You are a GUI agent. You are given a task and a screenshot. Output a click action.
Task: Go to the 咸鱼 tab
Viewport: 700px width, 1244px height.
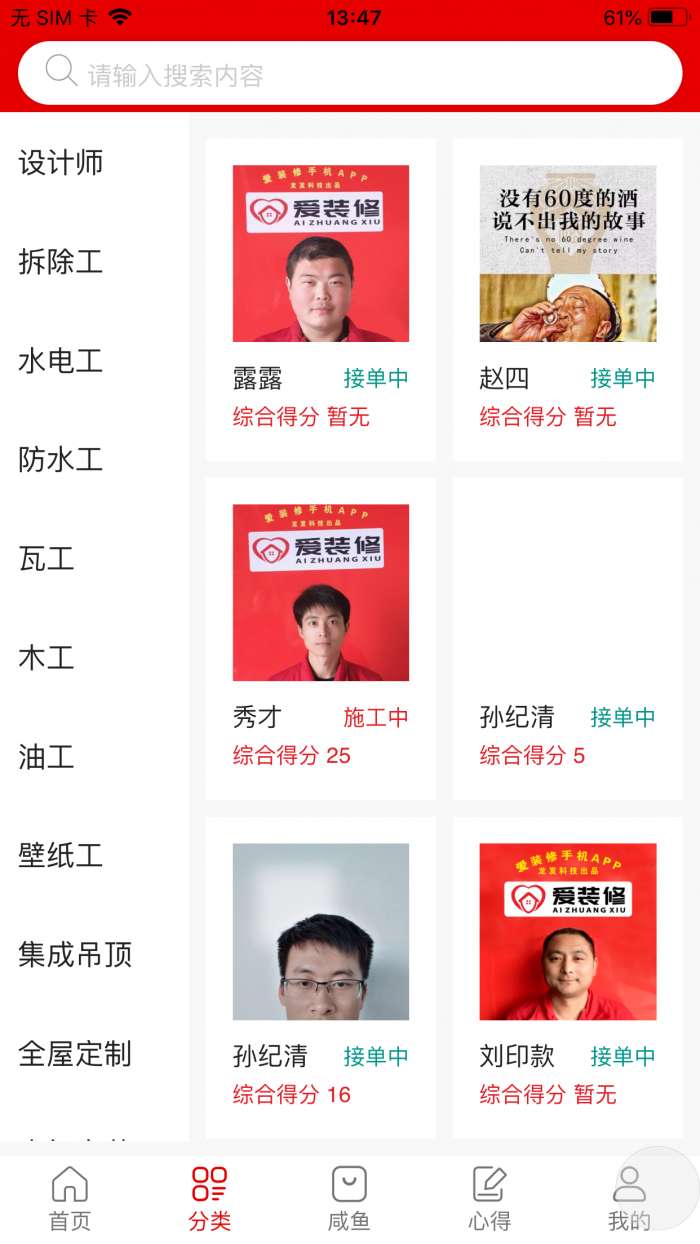(x=349, y=1198)
